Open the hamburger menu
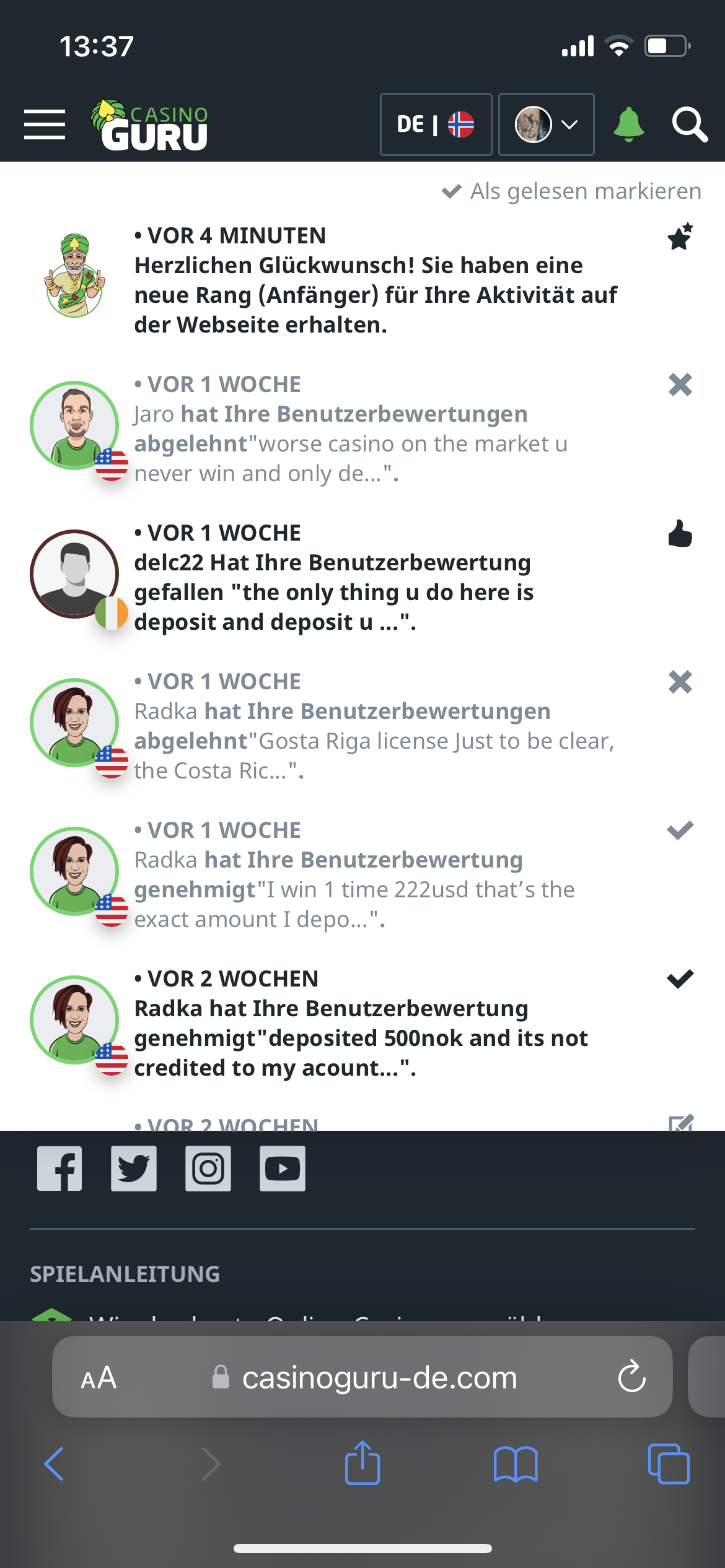This screenshot has width=725, height=1568. [45, 124]
